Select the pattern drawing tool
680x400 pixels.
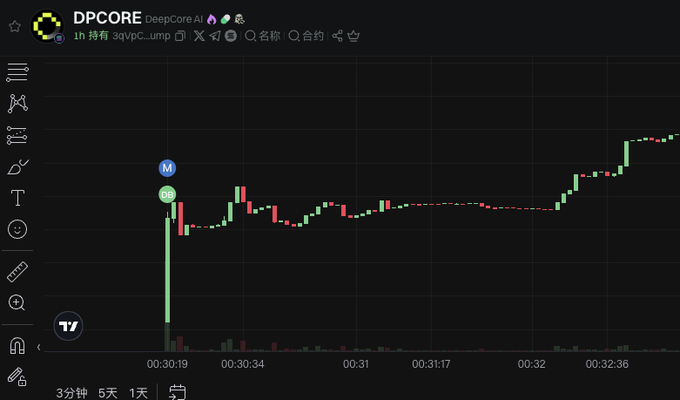17,103
